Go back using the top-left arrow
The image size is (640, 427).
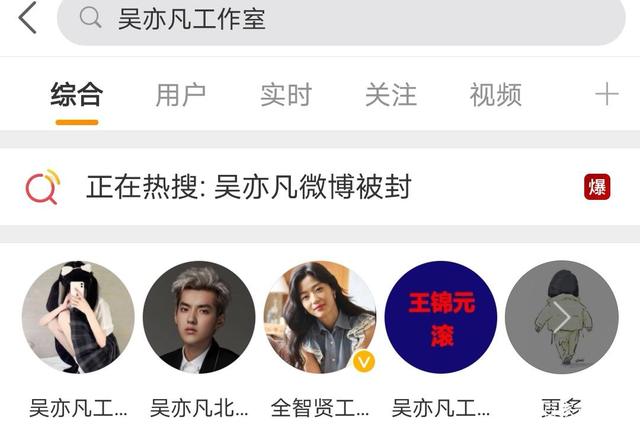[x=27, y=18]
